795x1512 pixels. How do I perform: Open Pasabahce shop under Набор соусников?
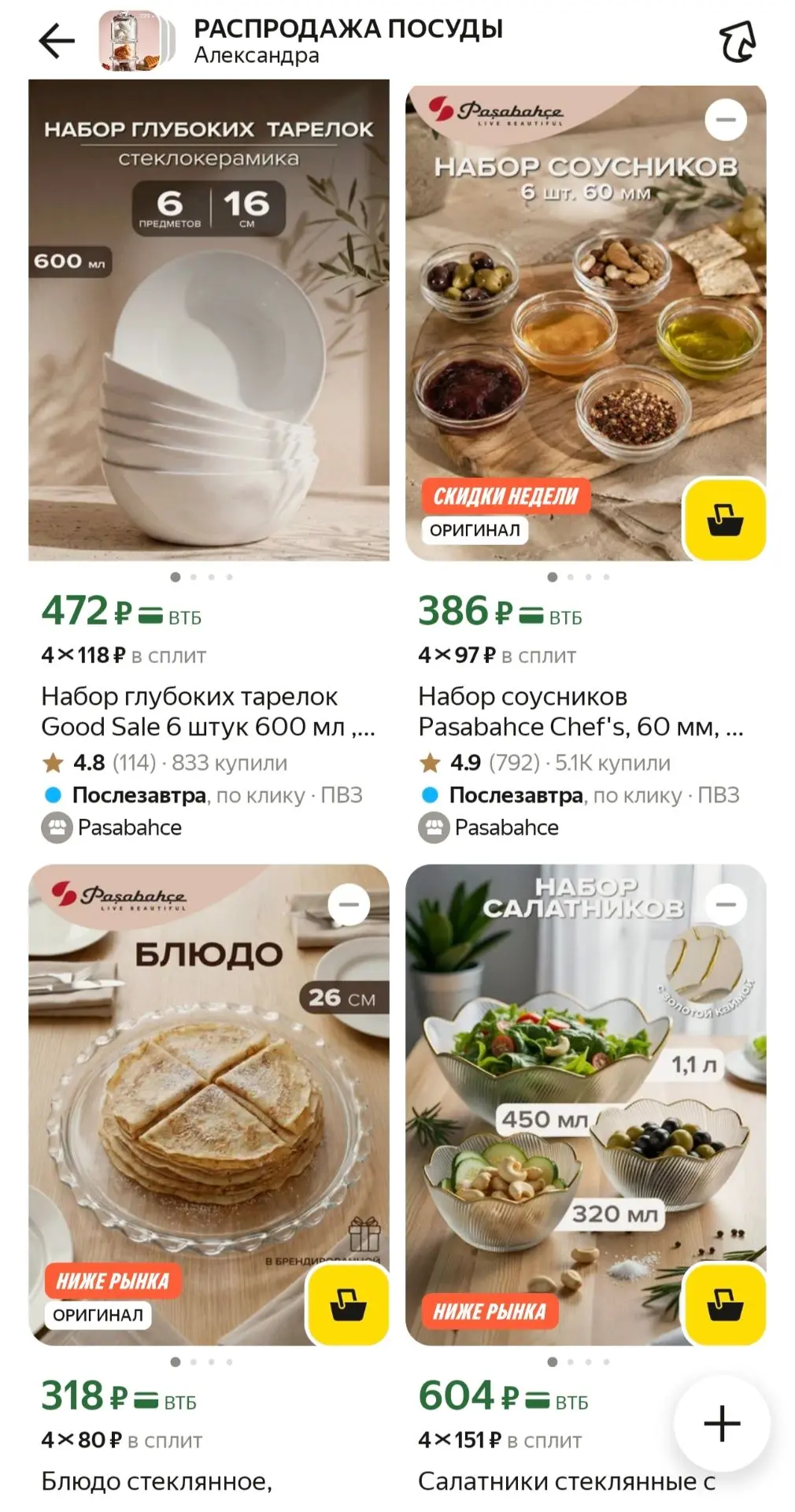(x=489, y=828)
